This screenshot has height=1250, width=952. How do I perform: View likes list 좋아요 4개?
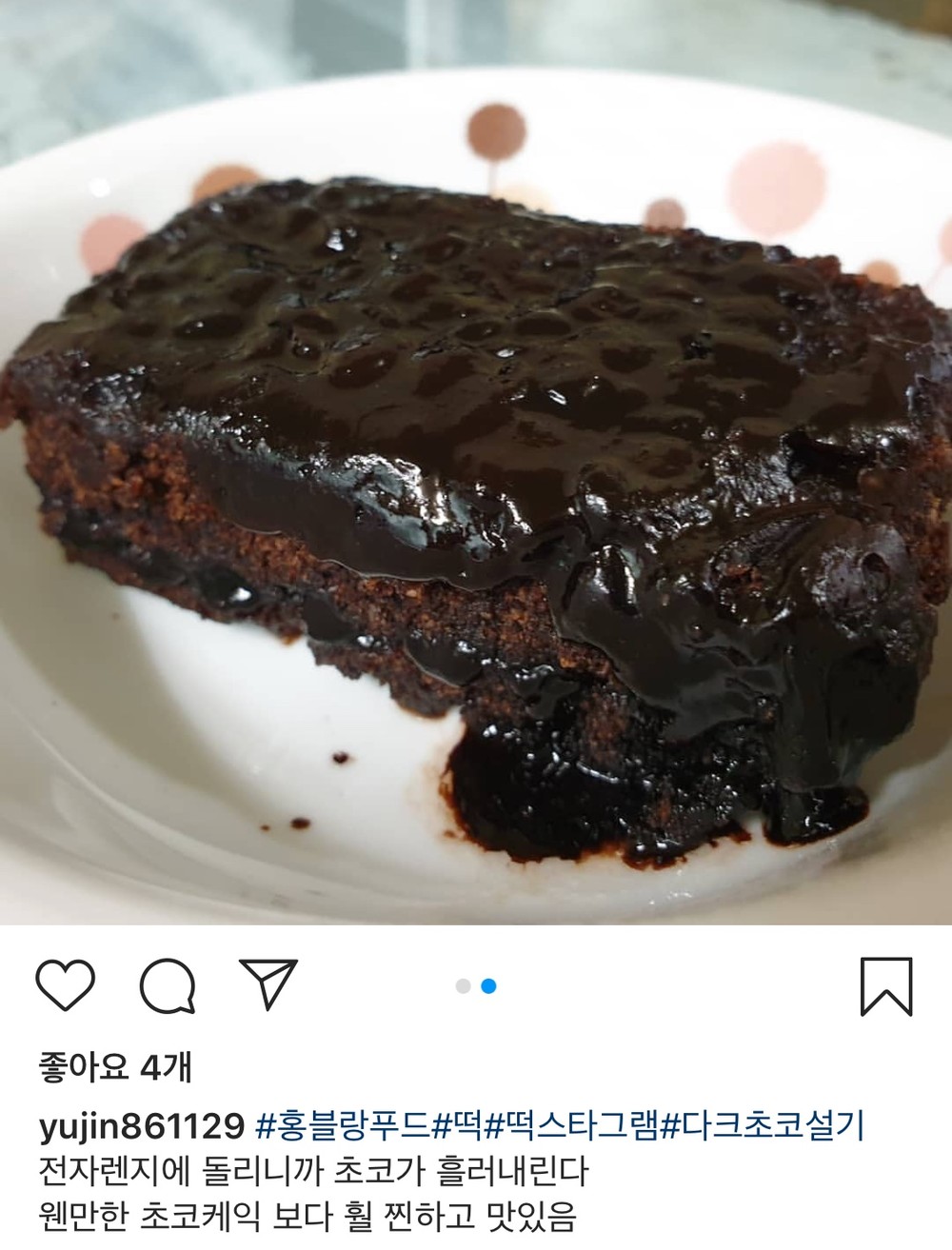tap(115, 1067)
